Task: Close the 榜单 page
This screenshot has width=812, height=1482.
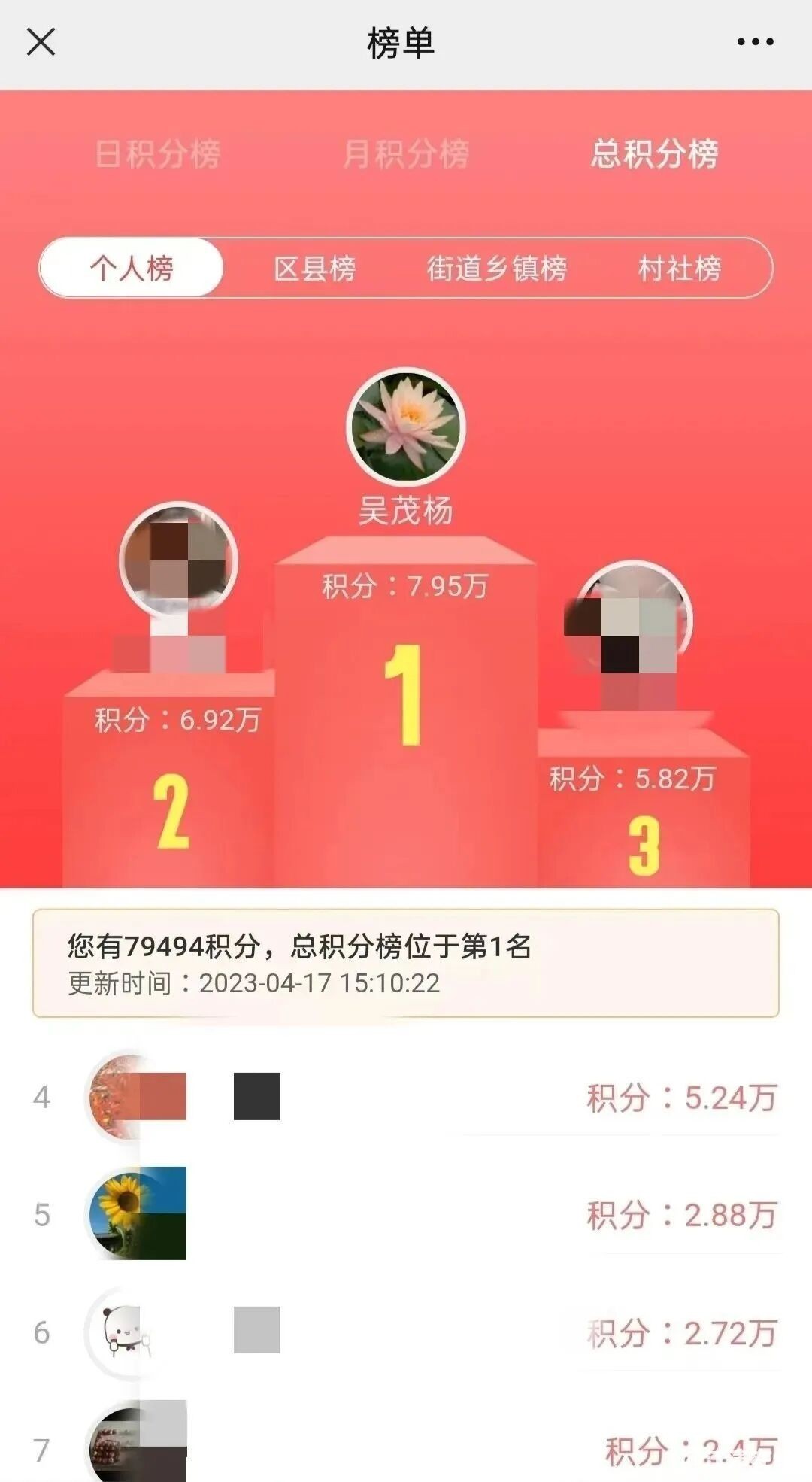Action: tap(41, 42)
